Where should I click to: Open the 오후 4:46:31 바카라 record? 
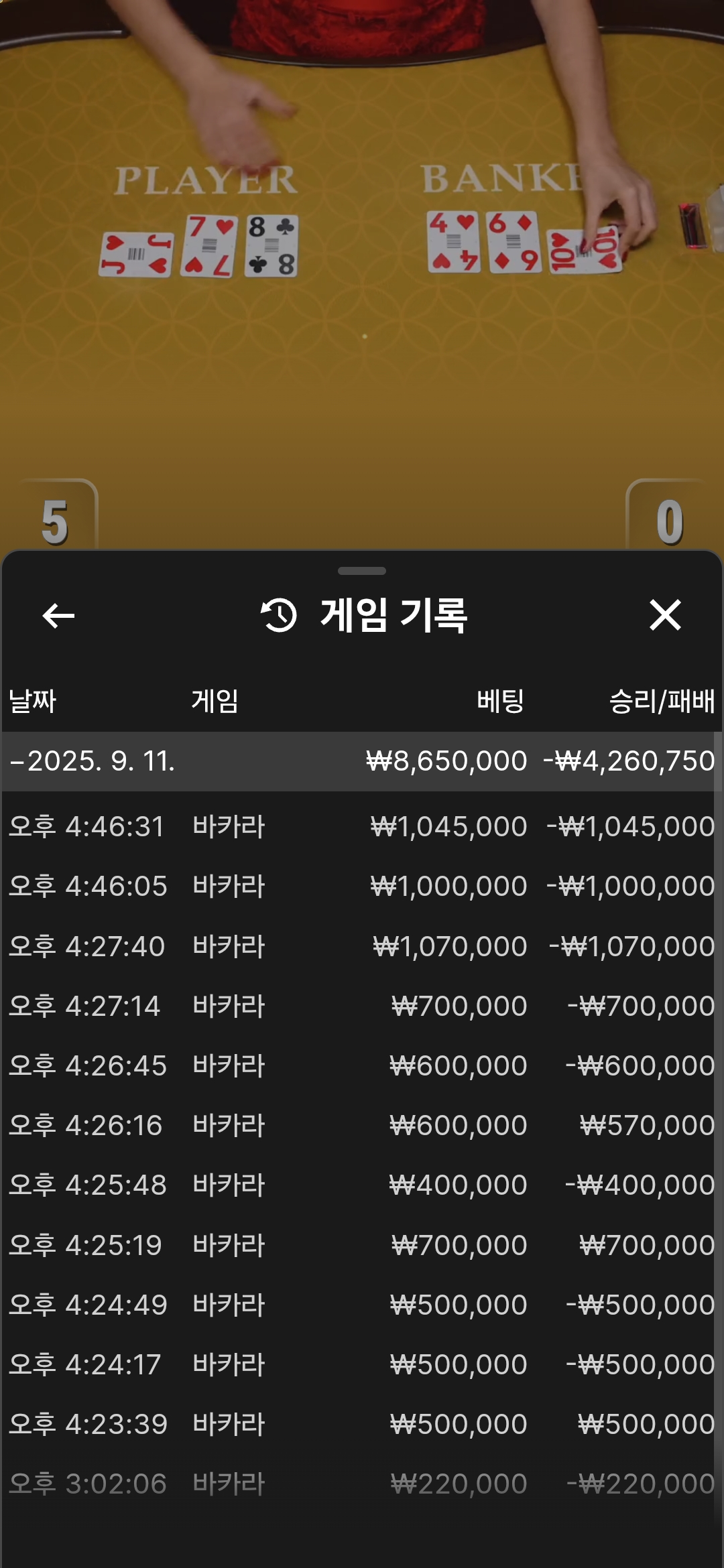(x=361, y=827)
